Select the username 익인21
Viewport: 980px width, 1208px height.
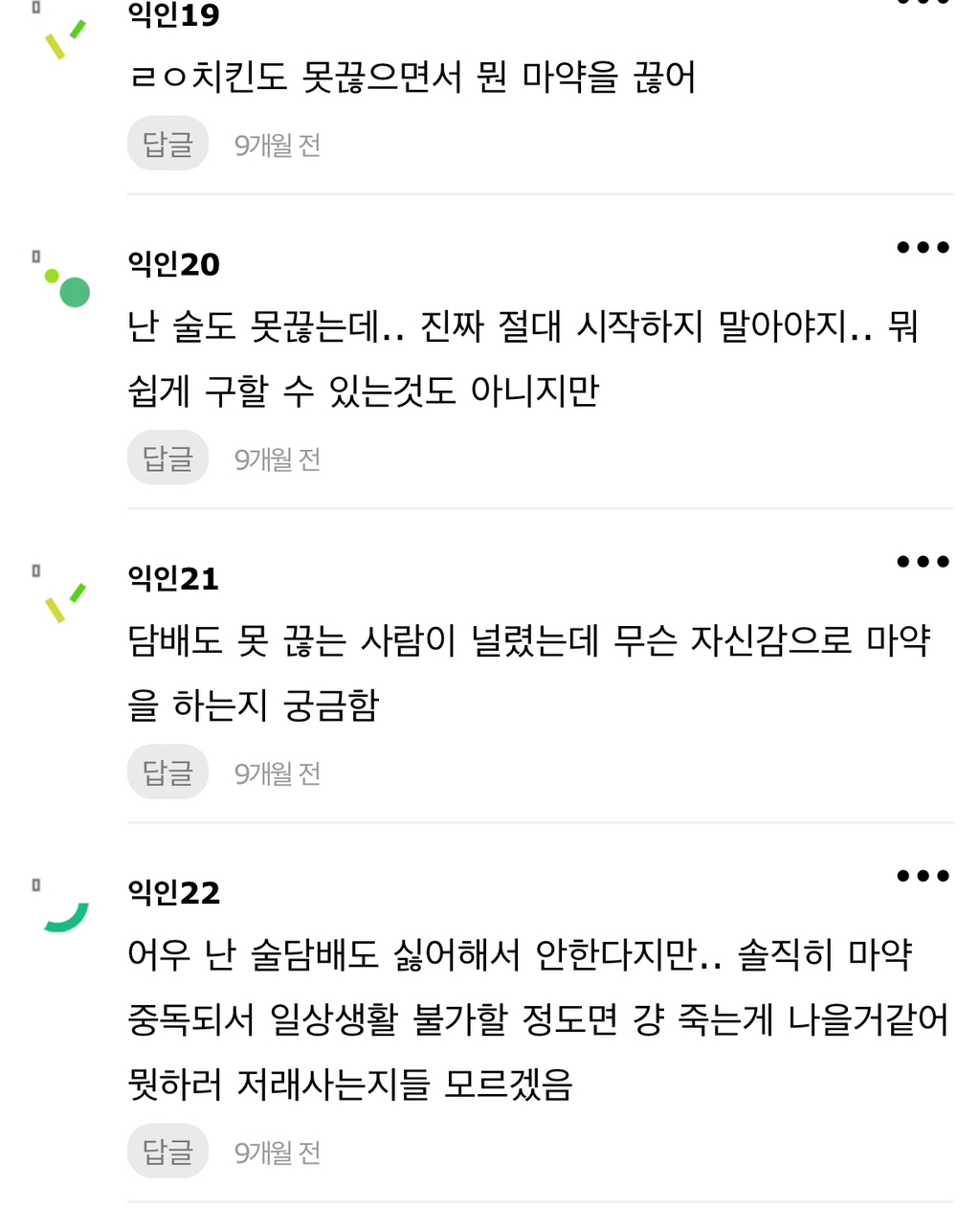pos(173,577)
